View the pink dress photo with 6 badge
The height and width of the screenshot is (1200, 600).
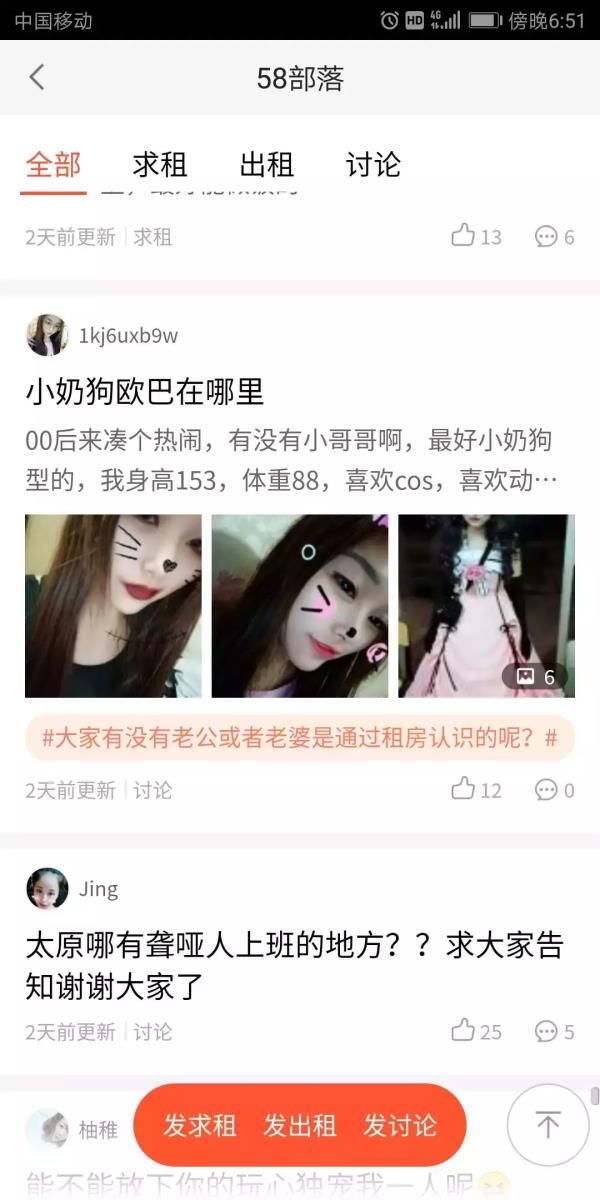pos(486,605)
